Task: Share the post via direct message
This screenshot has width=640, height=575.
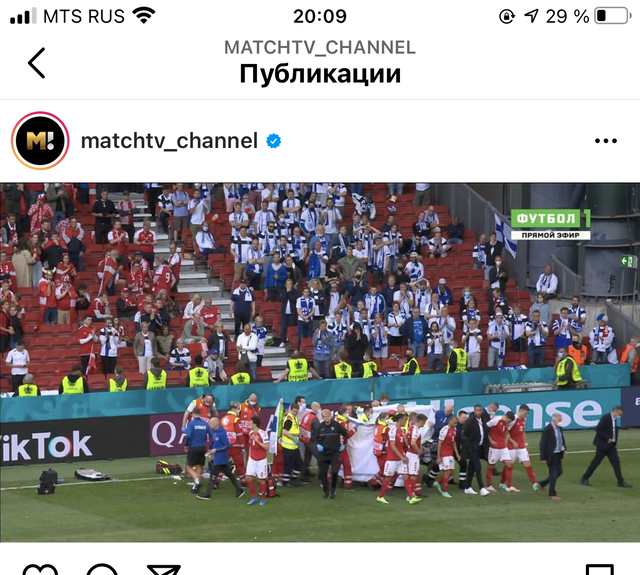Action: click(163, 570)
